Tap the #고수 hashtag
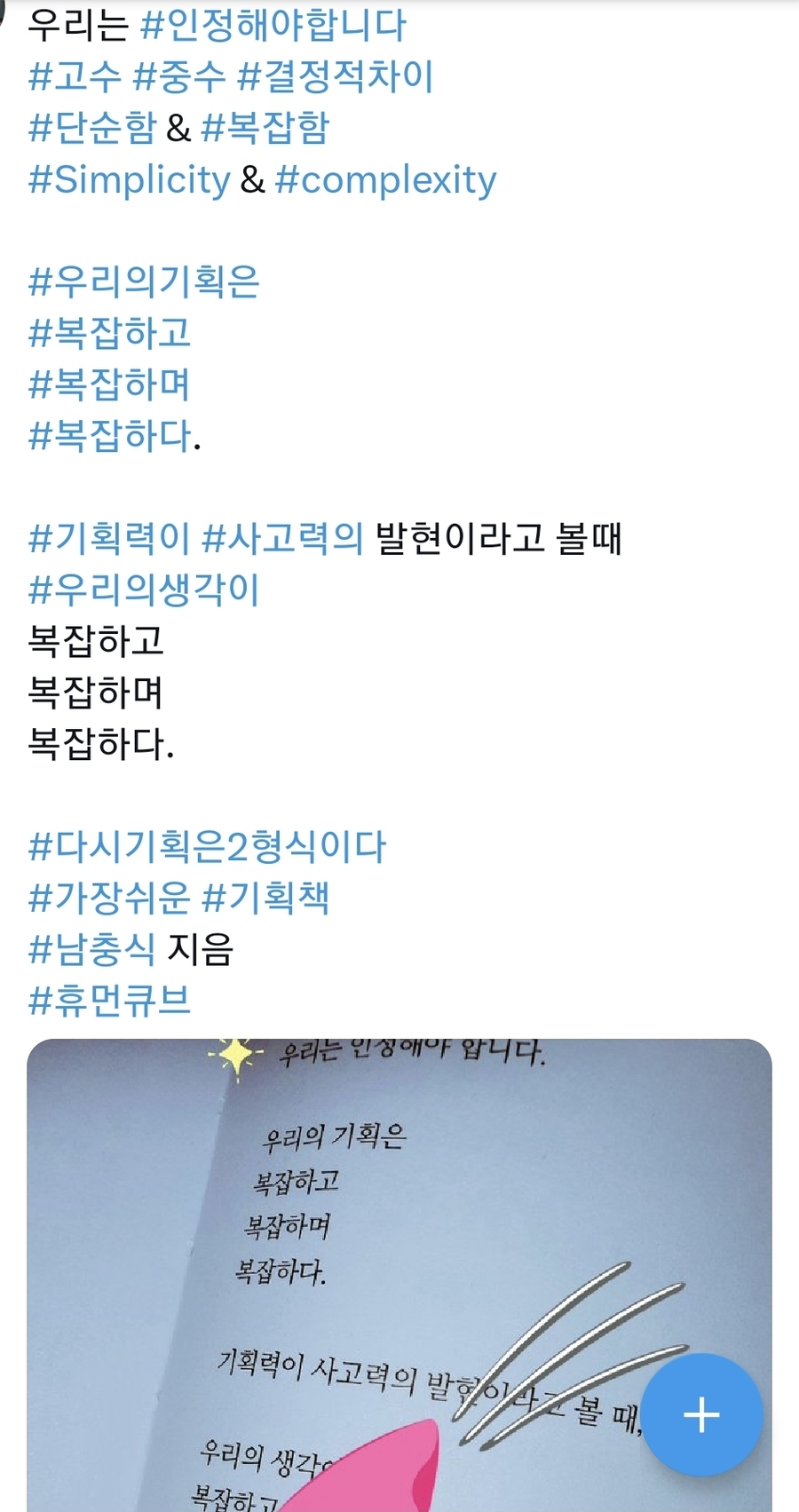The image size is (799, 1512). click(75, 76)
